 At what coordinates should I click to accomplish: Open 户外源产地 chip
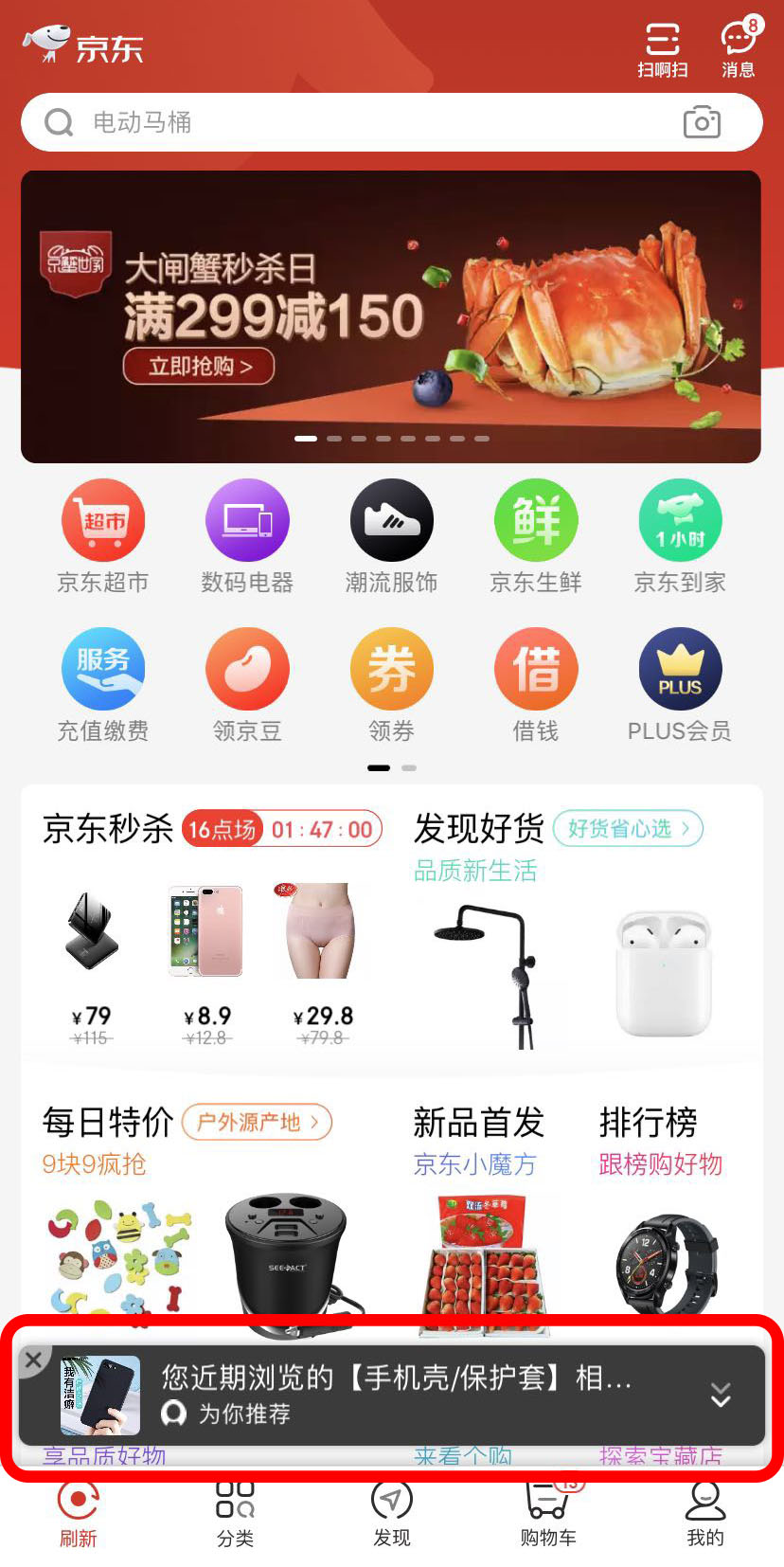click(x=257, y=1123)
